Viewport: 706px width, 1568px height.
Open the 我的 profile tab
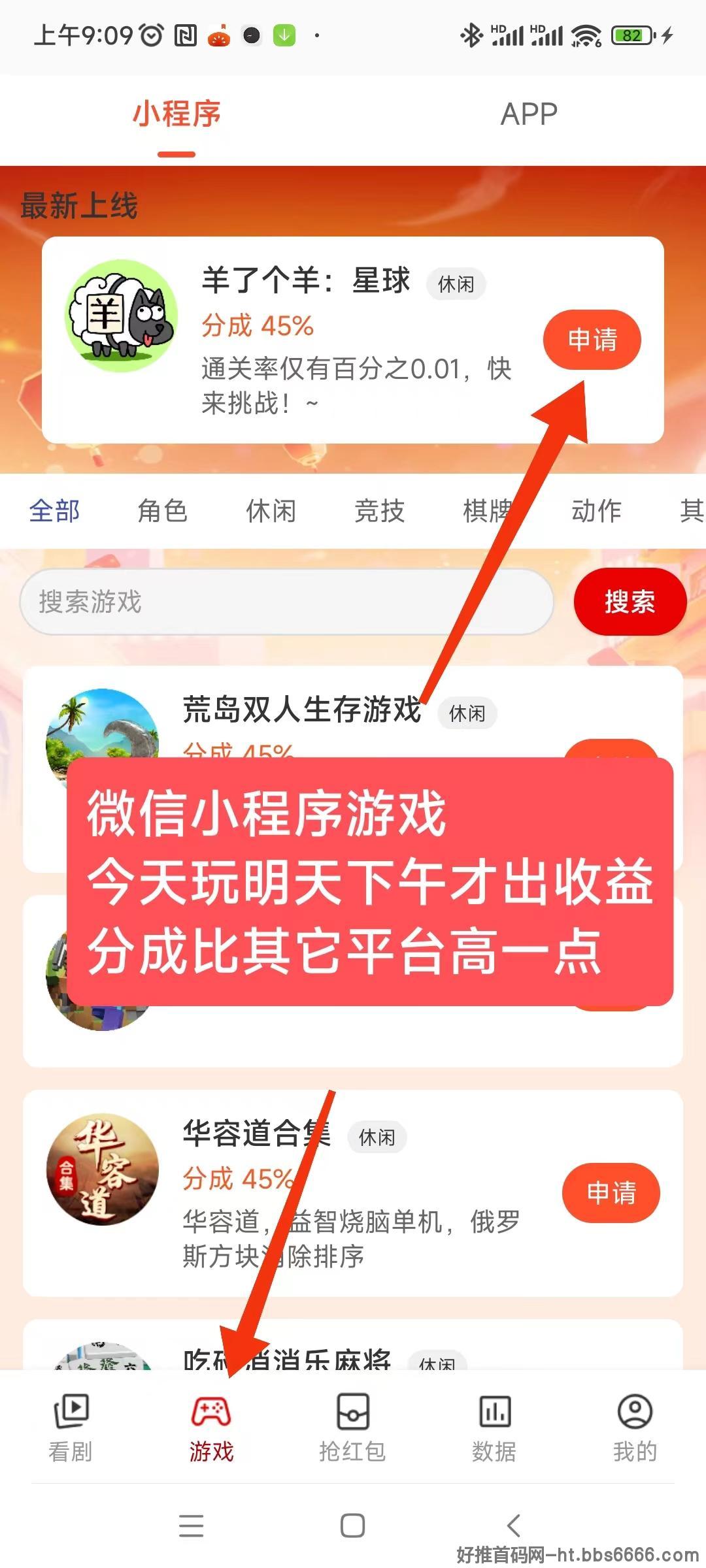[635, 1428]
